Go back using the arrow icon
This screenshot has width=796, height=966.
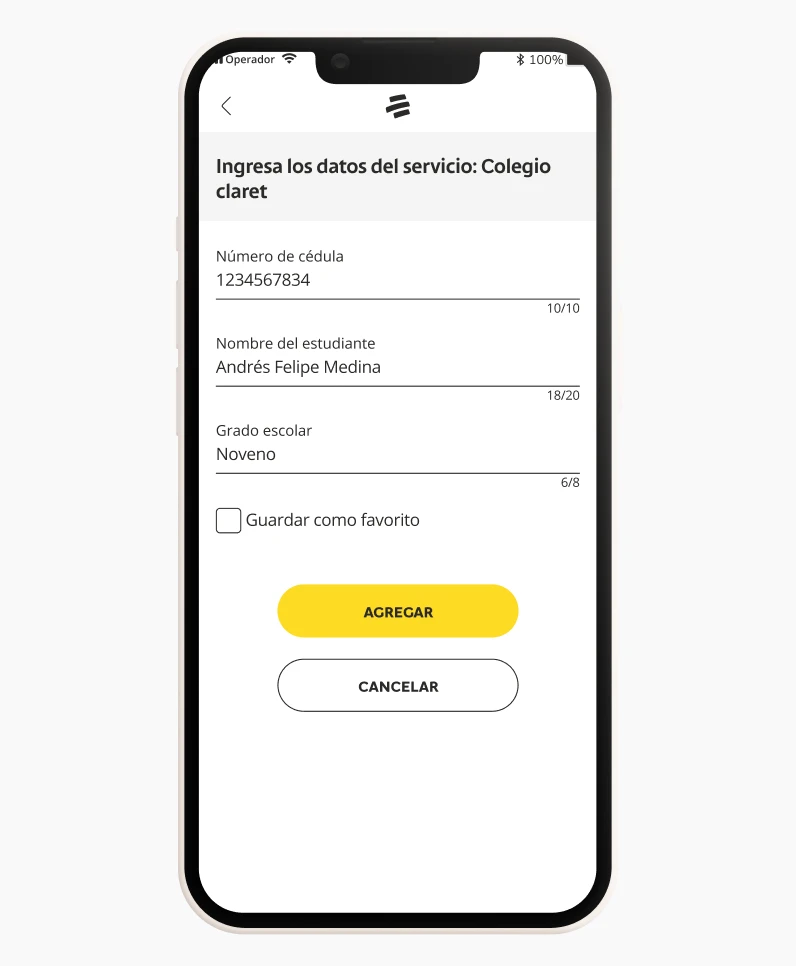(x=226, y=106)
